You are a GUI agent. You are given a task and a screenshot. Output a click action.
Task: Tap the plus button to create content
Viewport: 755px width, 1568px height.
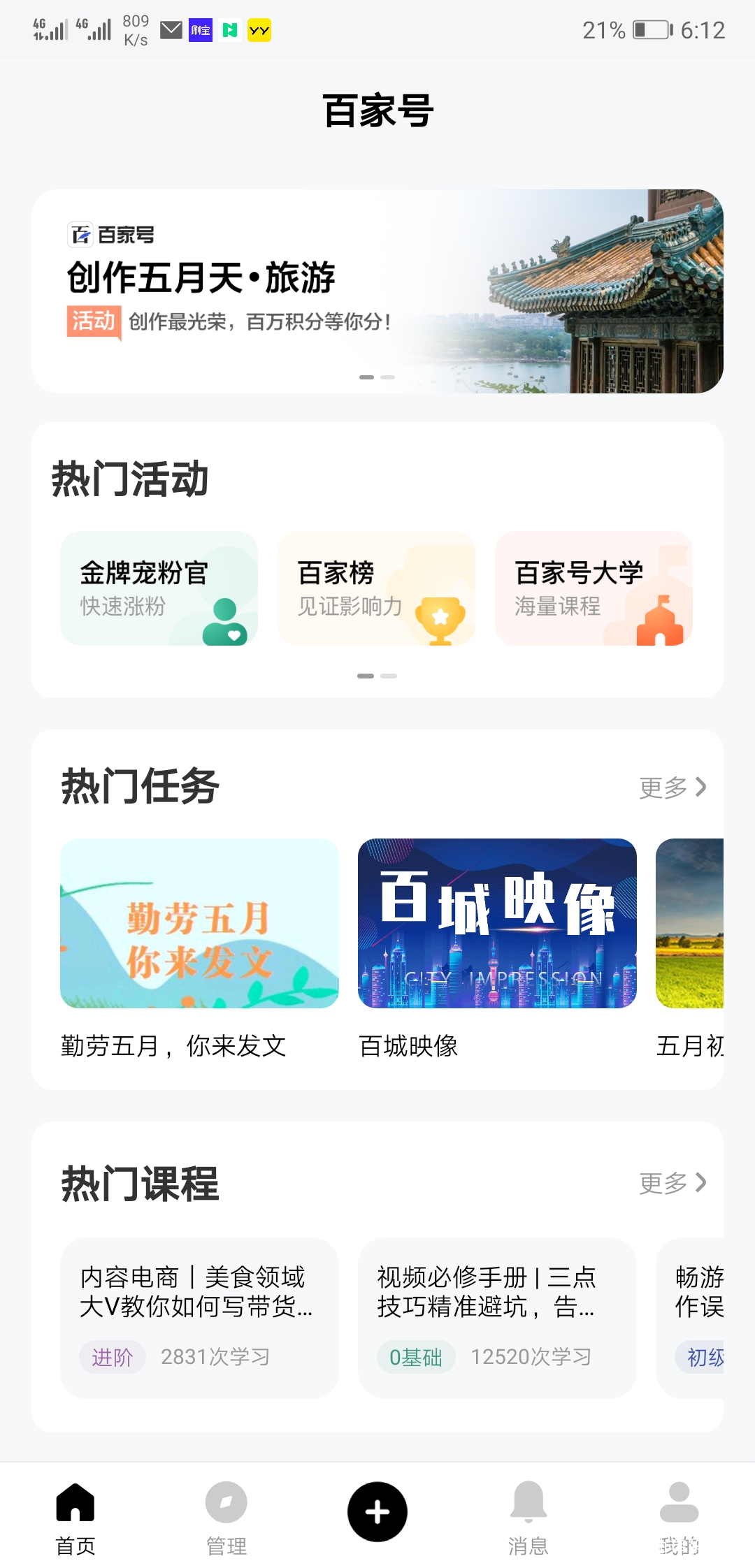[377, 1511]
